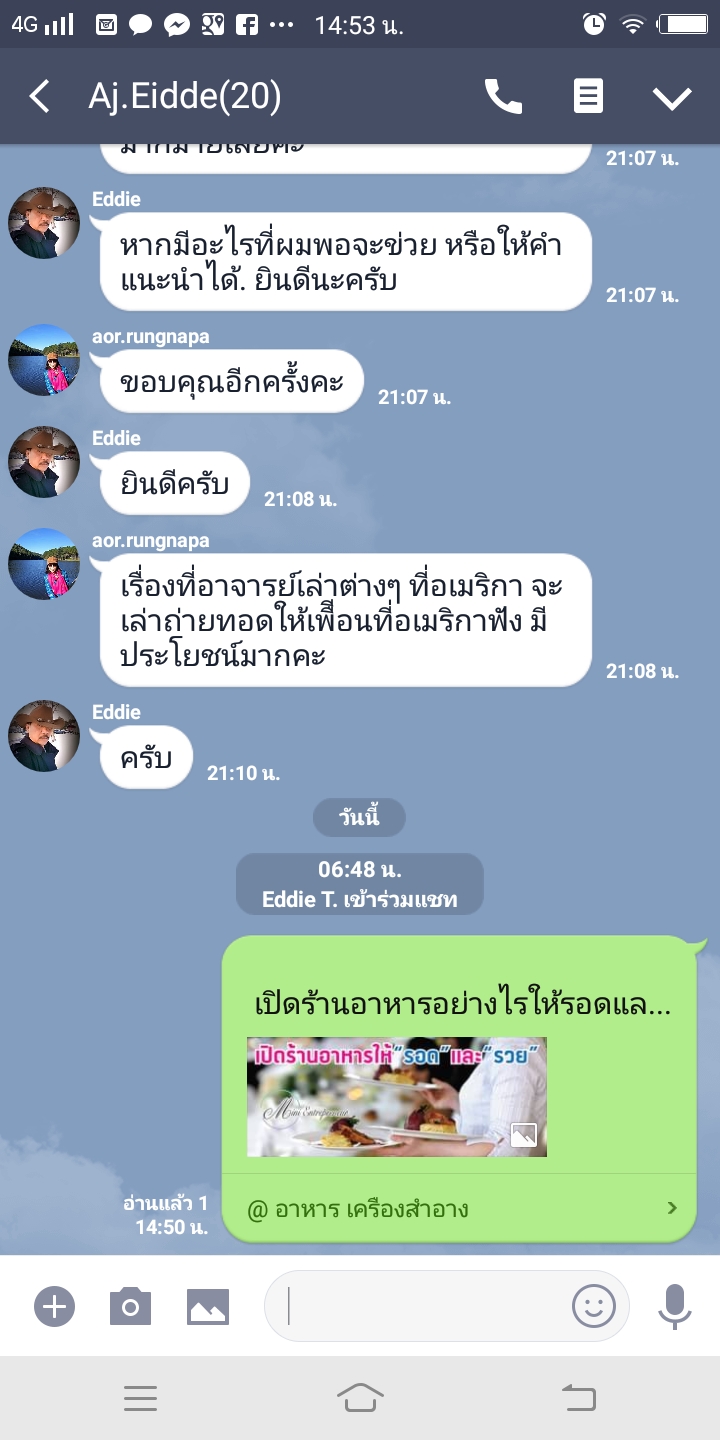Record a voice message with microphone
The image size is (720, 1440).
tap(675, 1306)
